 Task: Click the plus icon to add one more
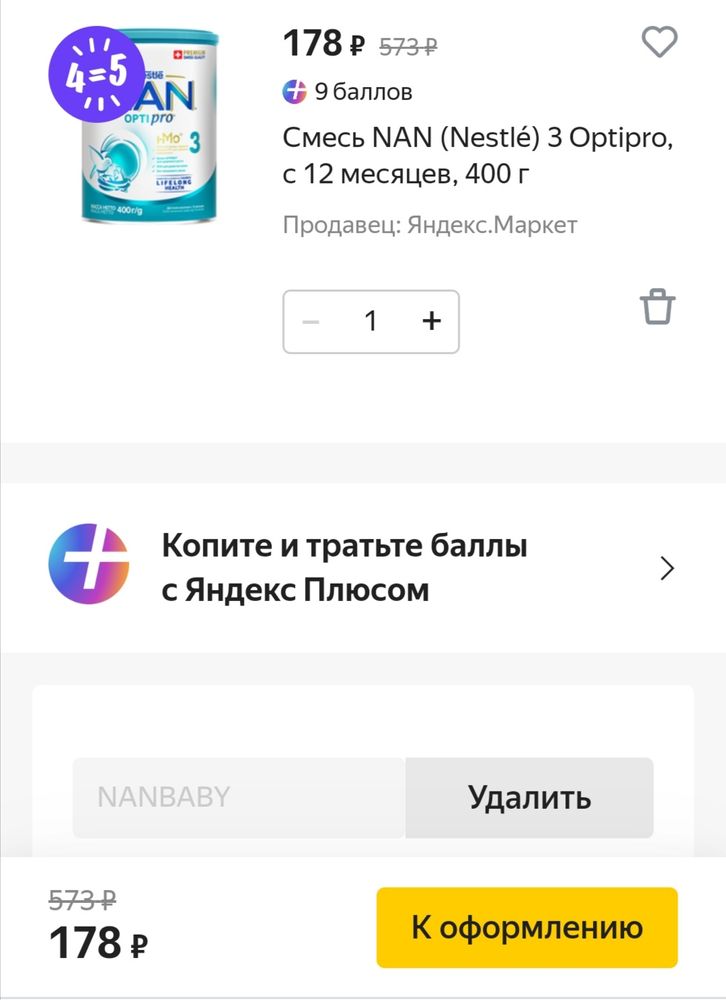click(431, 321)
